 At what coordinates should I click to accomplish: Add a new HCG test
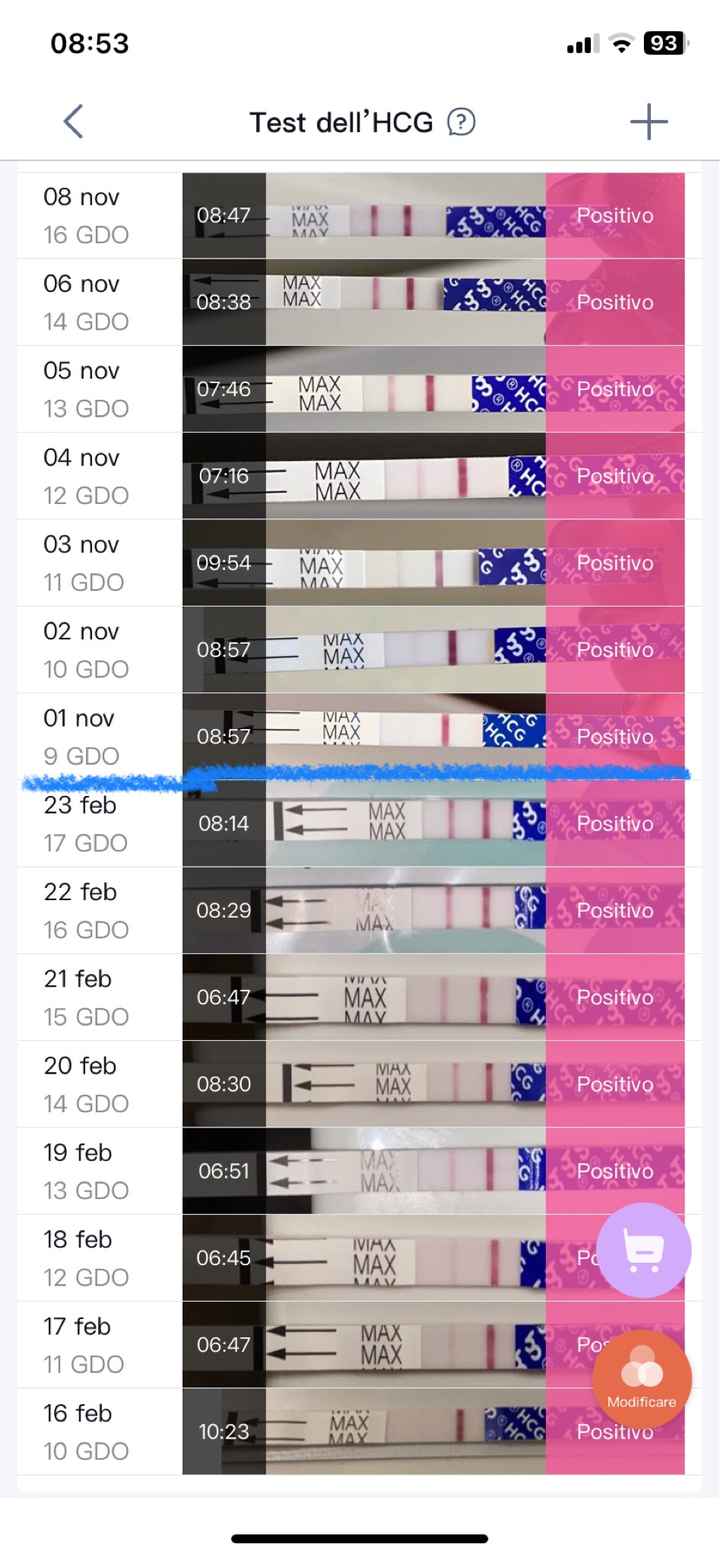tap(648, 122)
